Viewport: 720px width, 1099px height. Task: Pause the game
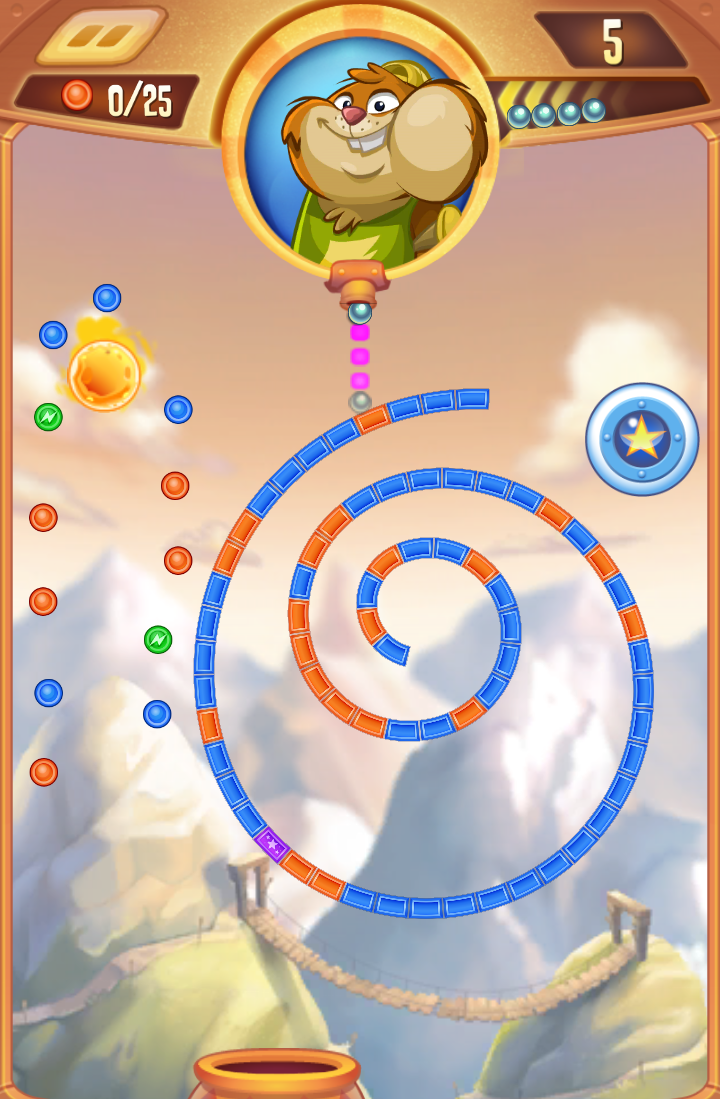(102, 36)
